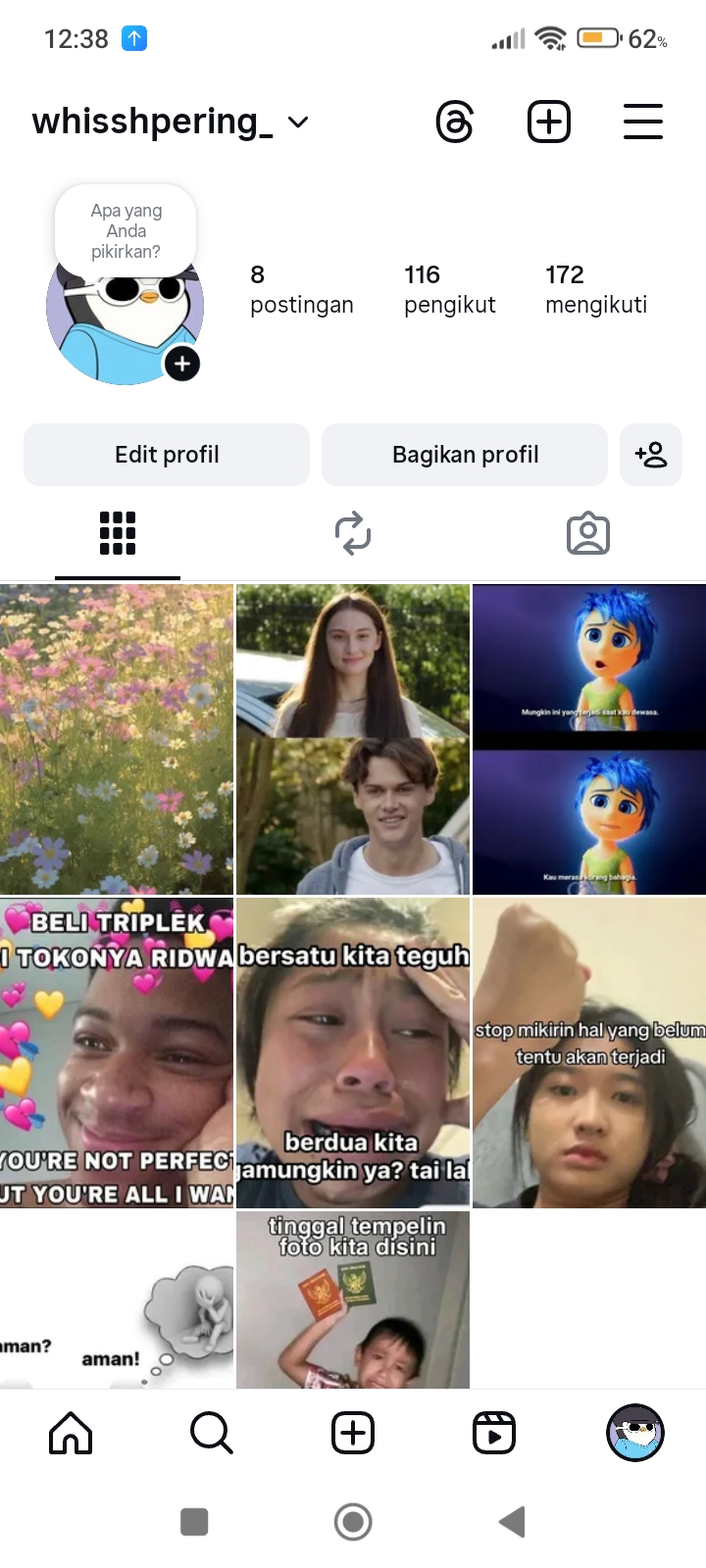Open the Search explore tab
The width and height of the screenshot is (706, 1568).
211,1433
